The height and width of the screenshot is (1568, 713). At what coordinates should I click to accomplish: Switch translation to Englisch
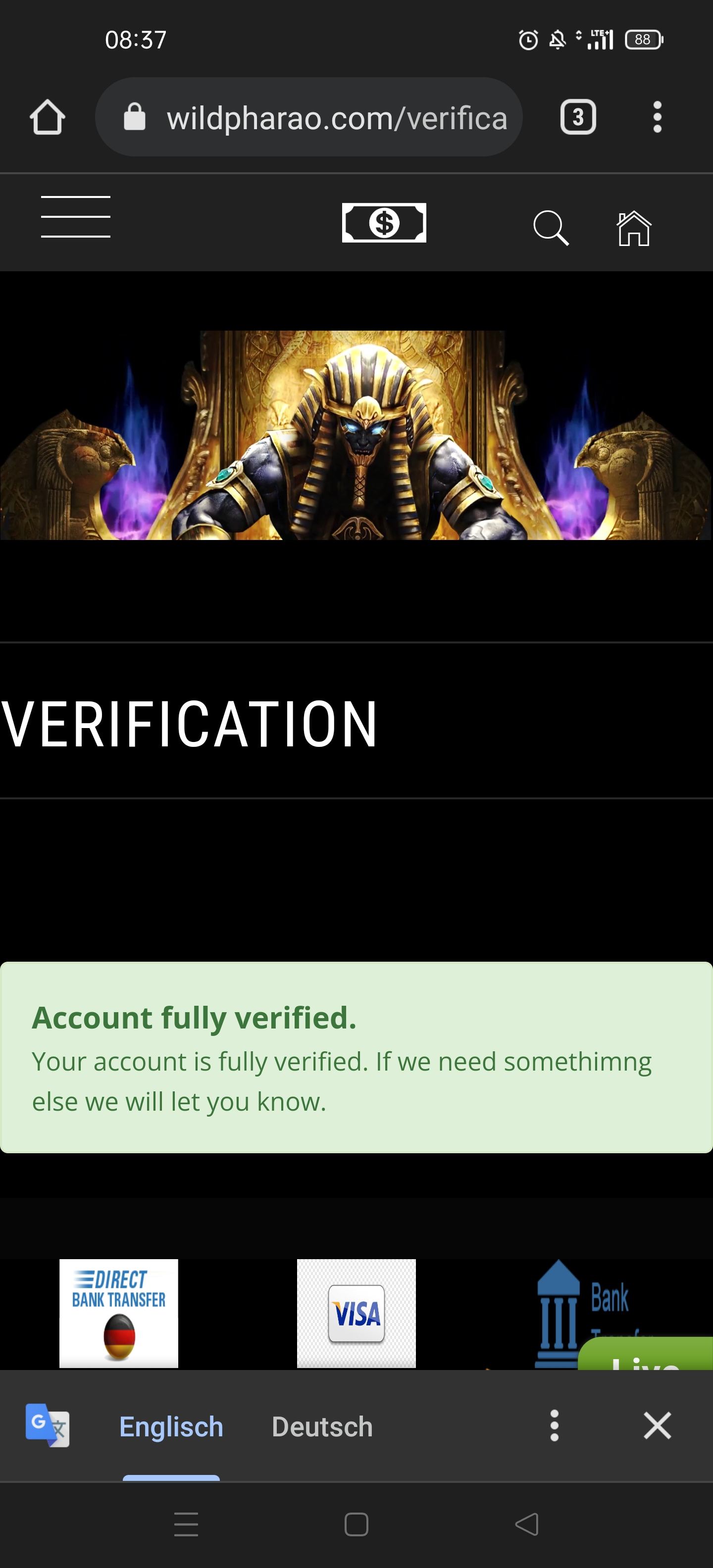pos(171,1427)
